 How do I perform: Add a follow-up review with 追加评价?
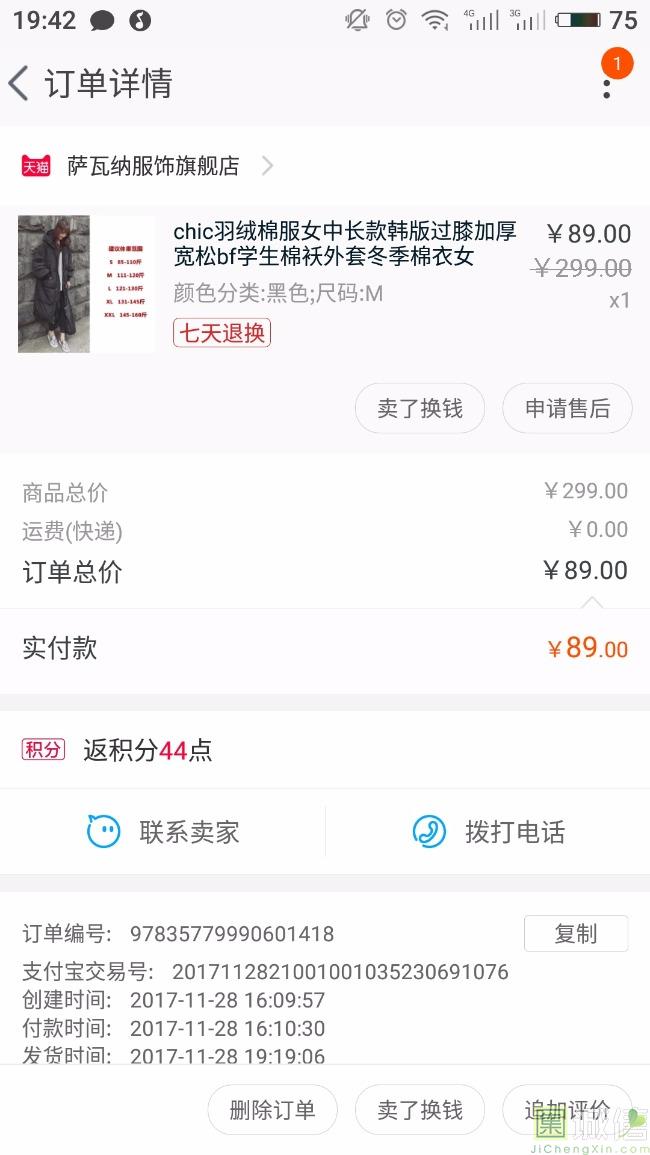[567, 1110]
